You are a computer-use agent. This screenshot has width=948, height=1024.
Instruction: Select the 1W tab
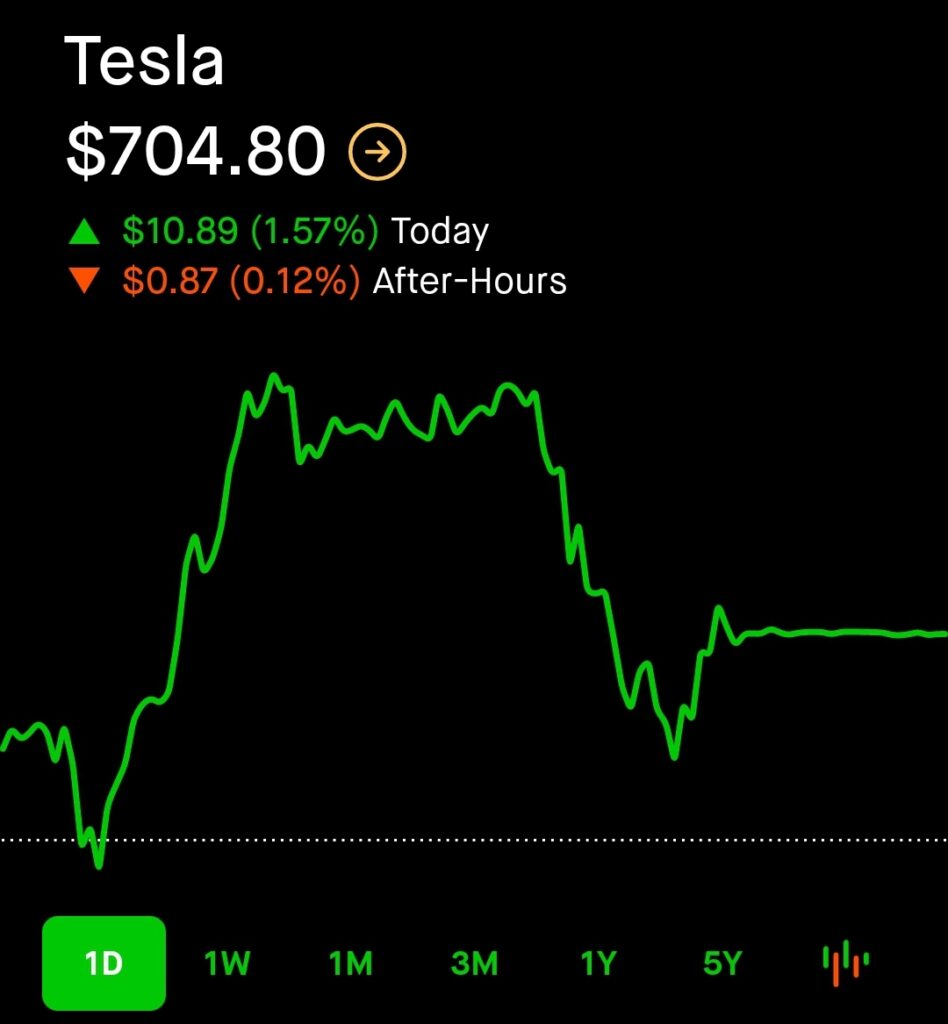[226, 963]
